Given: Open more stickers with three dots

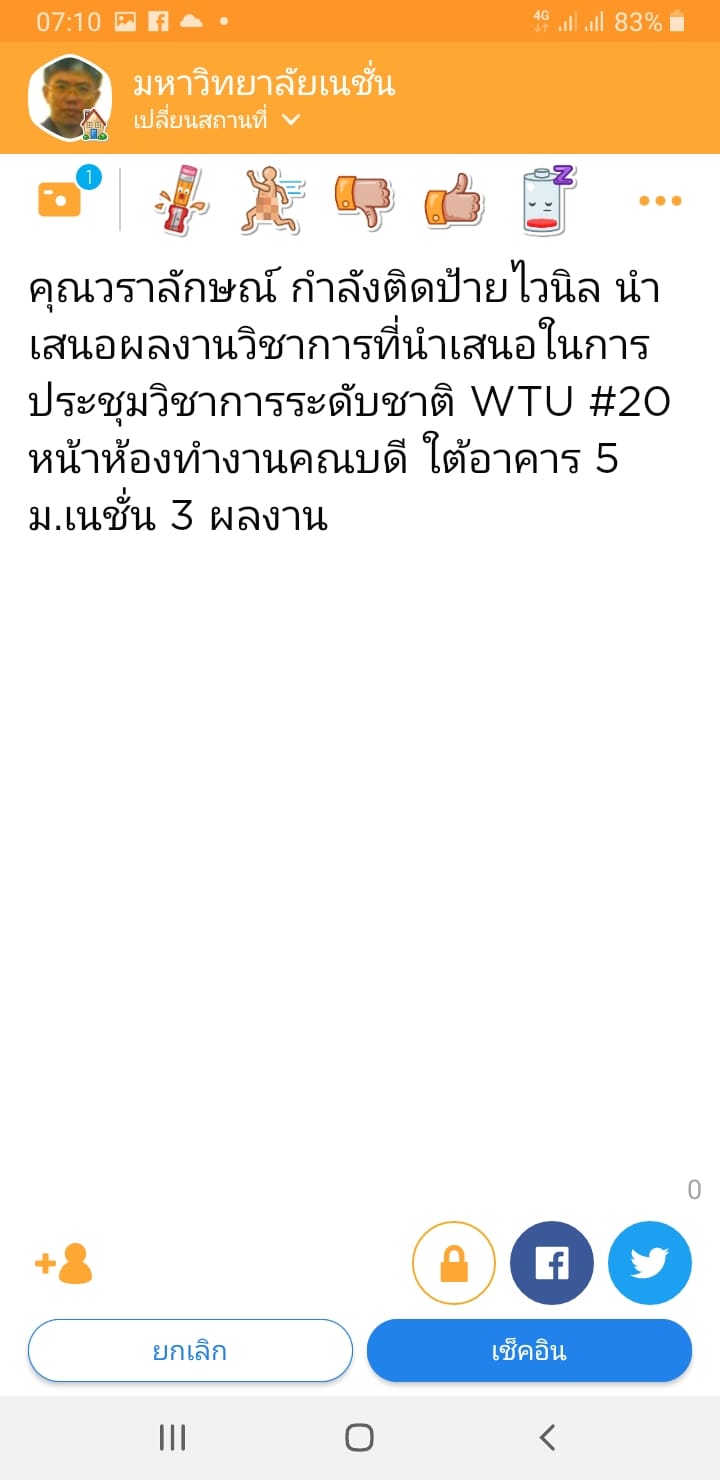Looking at the screenshot, I should [x=660, y=201].
